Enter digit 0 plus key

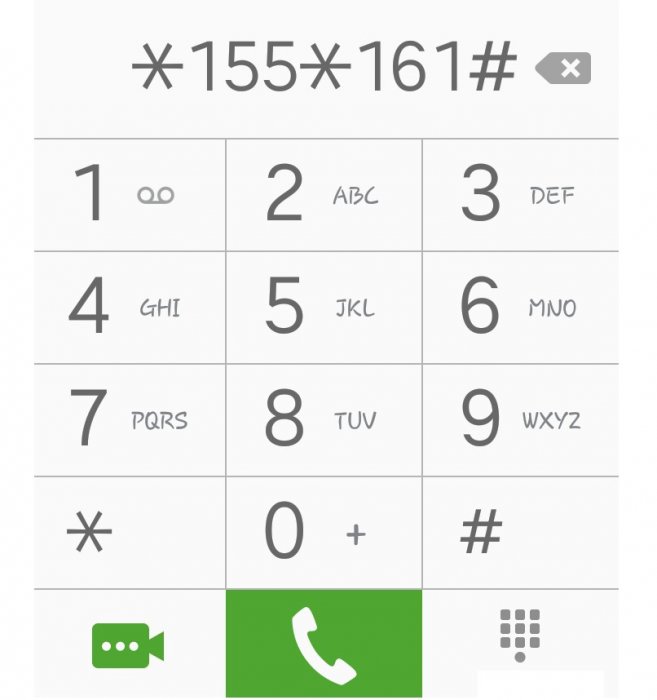point(323,533)
